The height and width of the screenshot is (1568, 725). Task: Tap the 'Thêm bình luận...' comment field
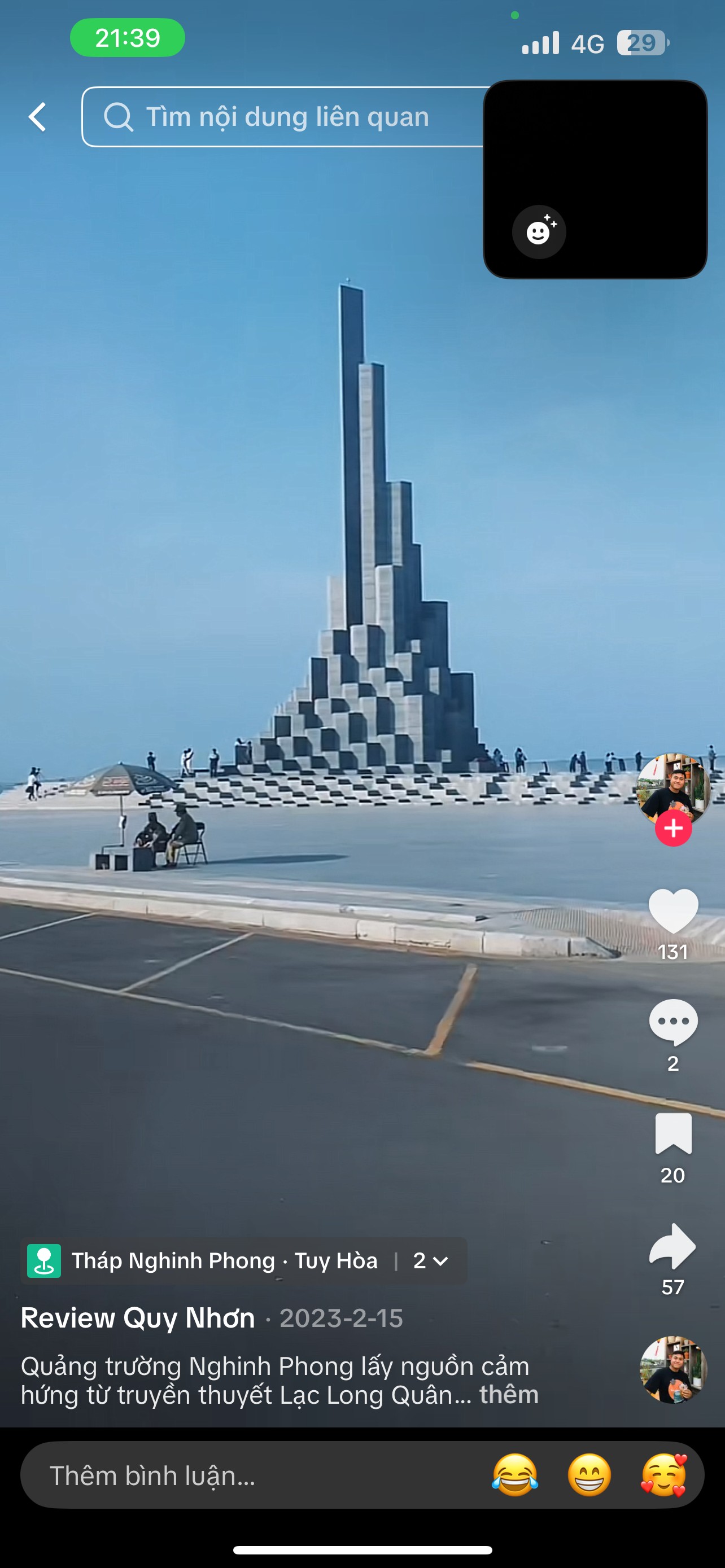[243, 1475]
